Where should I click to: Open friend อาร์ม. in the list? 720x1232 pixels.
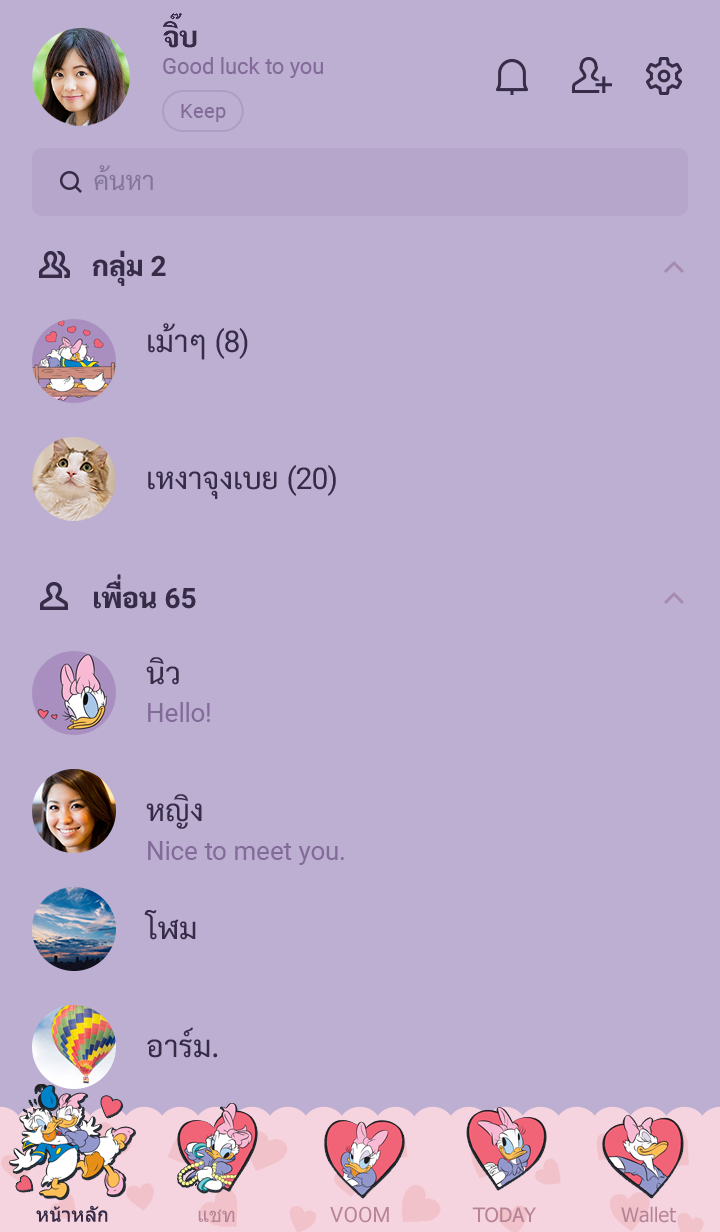click(182, 1047)
